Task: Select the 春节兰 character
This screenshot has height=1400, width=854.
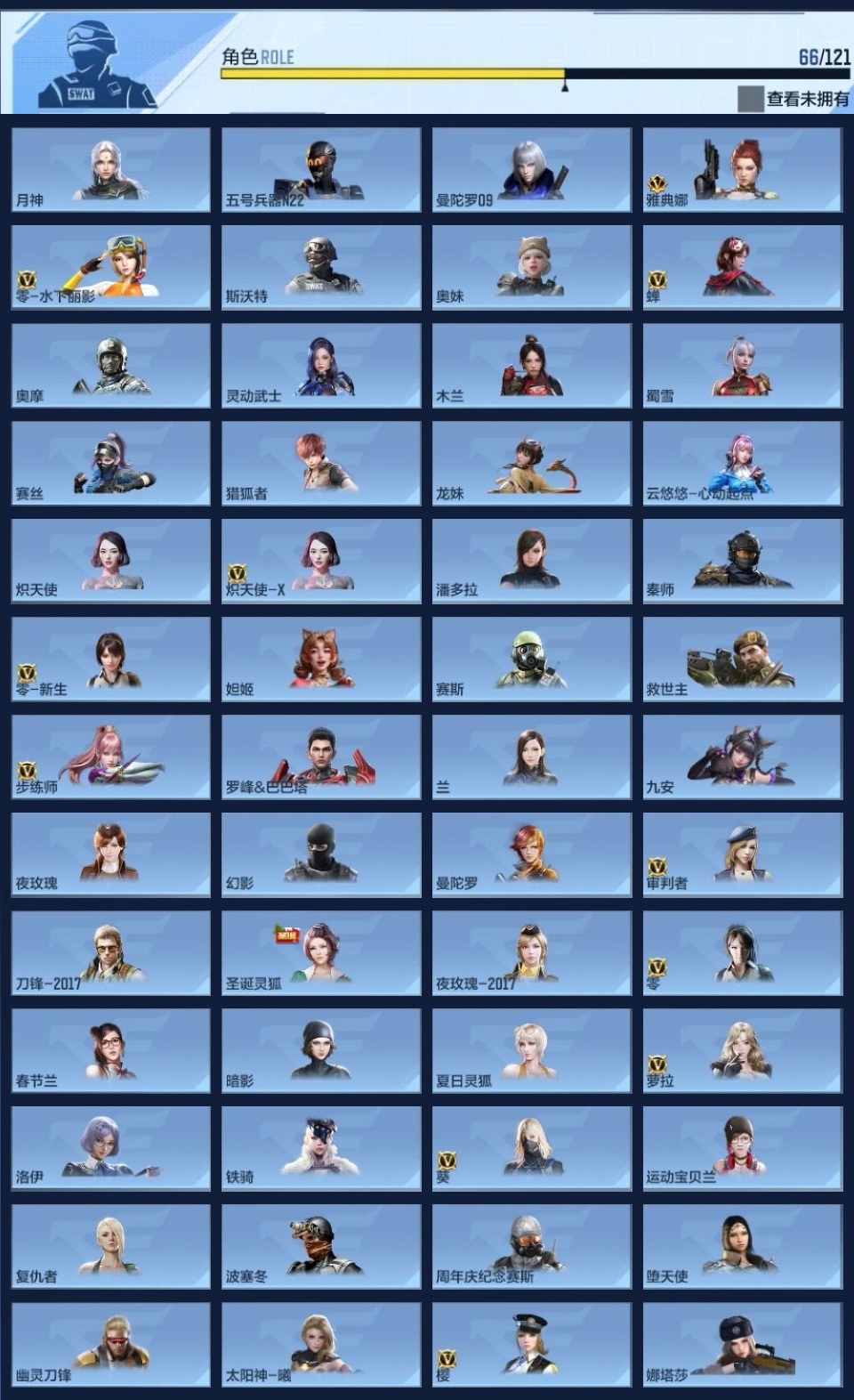Action: (x=111, y=1050)
